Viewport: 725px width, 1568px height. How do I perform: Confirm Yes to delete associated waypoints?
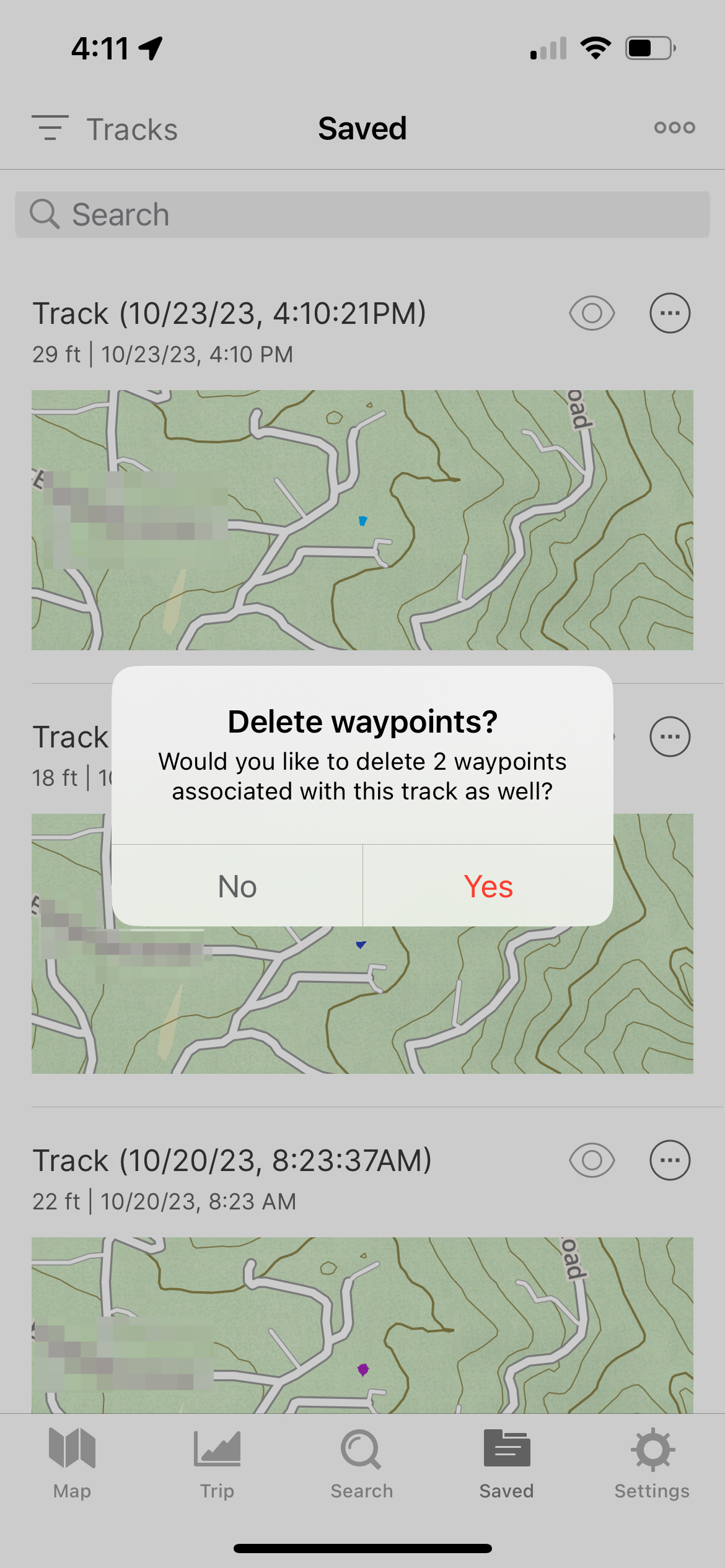488,886
